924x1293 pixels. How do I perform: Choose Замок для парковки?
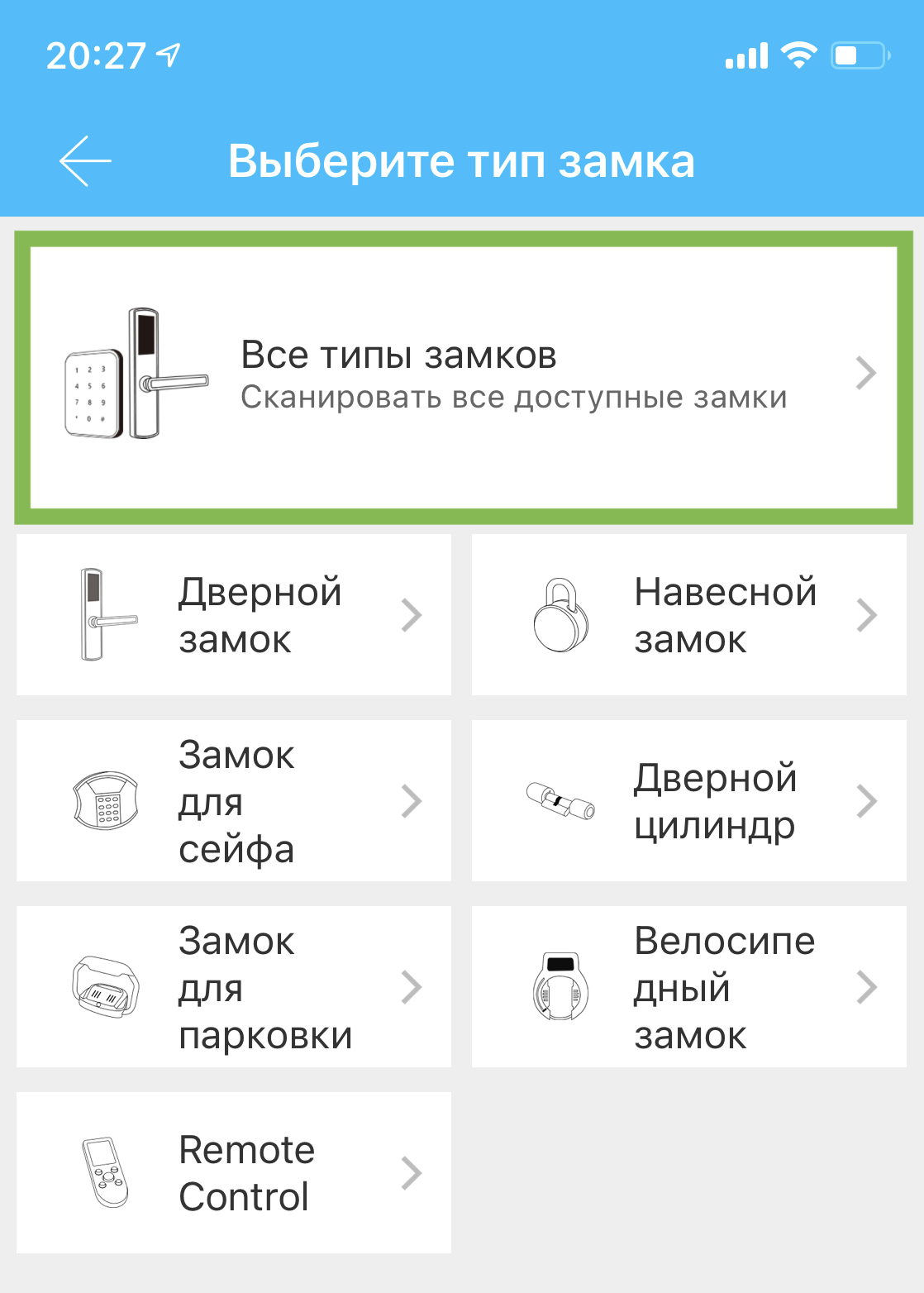234,987
